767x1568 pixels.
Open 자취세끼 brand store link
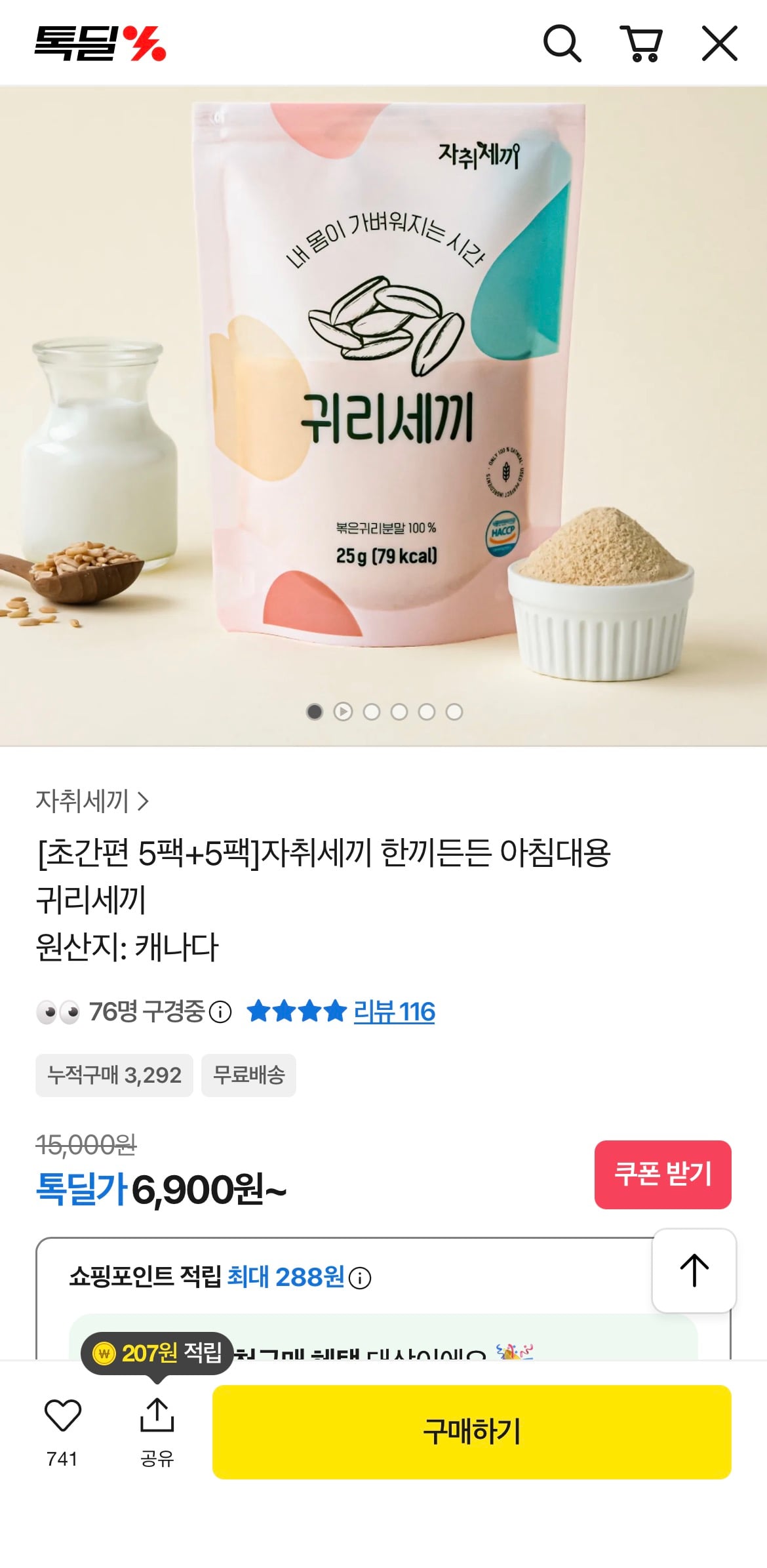92,801
